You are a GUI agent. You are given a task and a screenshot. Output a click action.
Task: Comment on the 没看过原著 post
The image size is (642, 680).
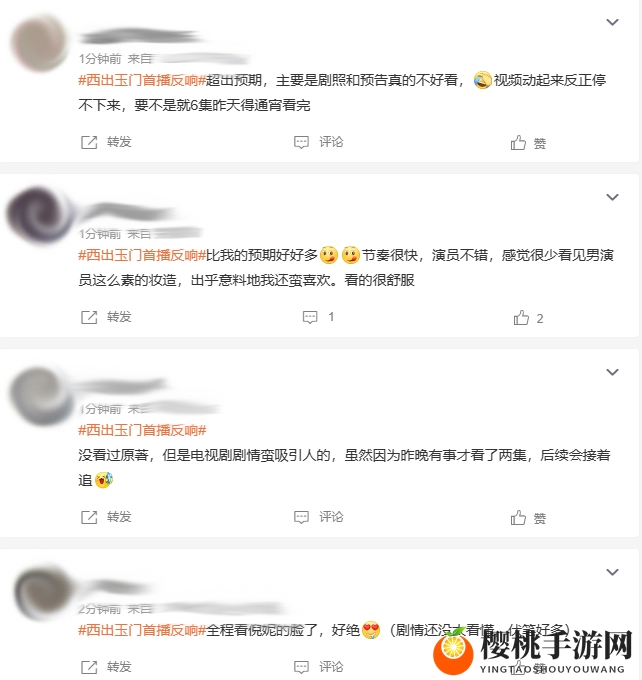click(318, 517)
